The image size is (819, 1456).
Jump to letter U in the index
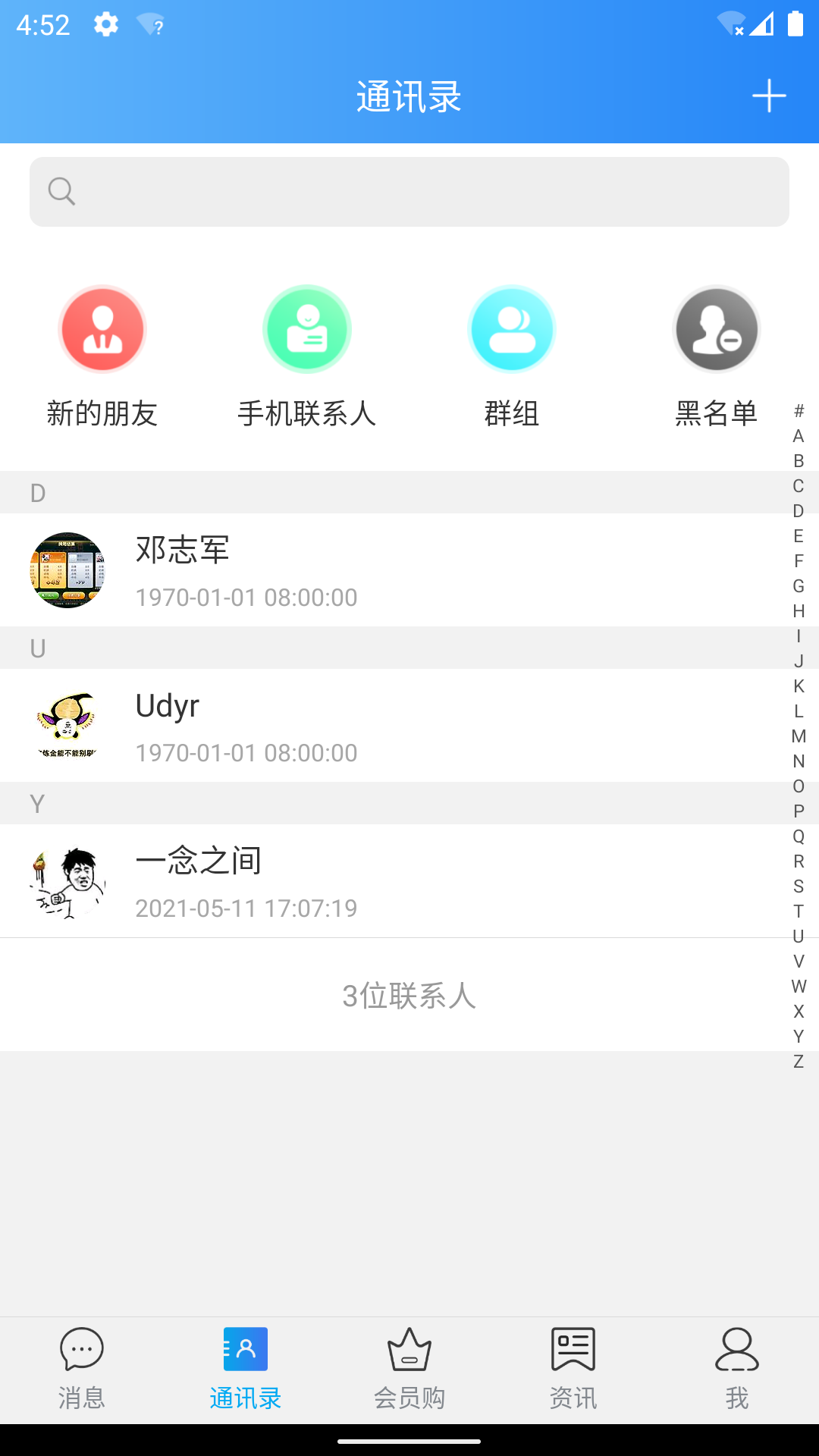point(799,937)
